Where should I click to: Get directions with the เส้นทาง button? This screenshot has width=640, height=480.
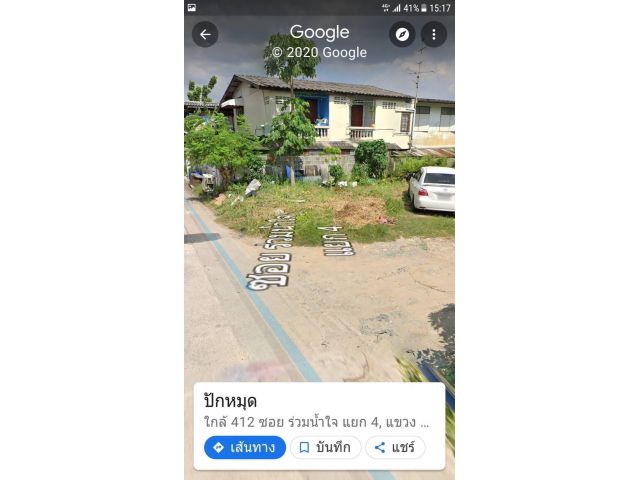point(244,447)
